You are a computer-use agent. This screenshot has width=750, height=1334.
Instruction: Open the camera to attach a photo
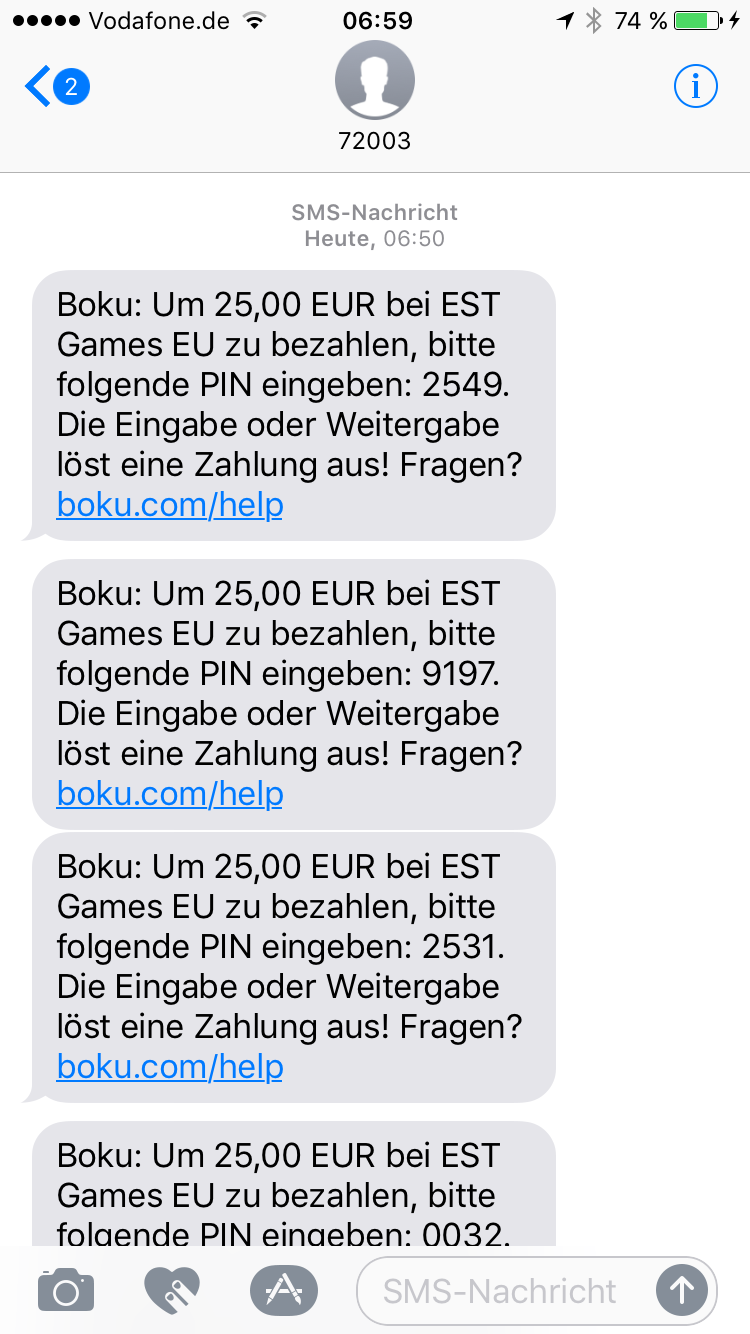pyautogui.click(x=66, y=1290)
